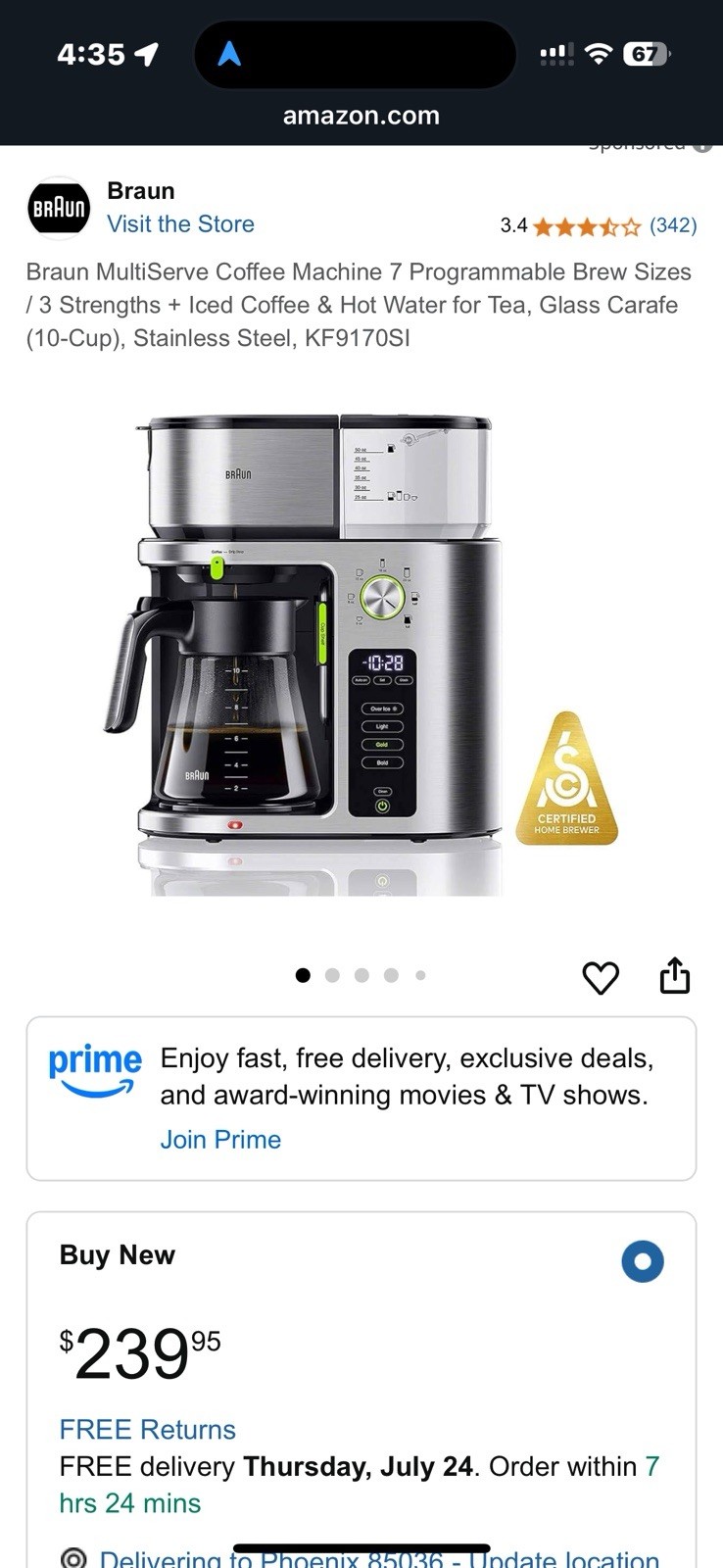This screenshot has width=723, height=1568.
Task: Visit the Braun store
Action: (180, 224)
